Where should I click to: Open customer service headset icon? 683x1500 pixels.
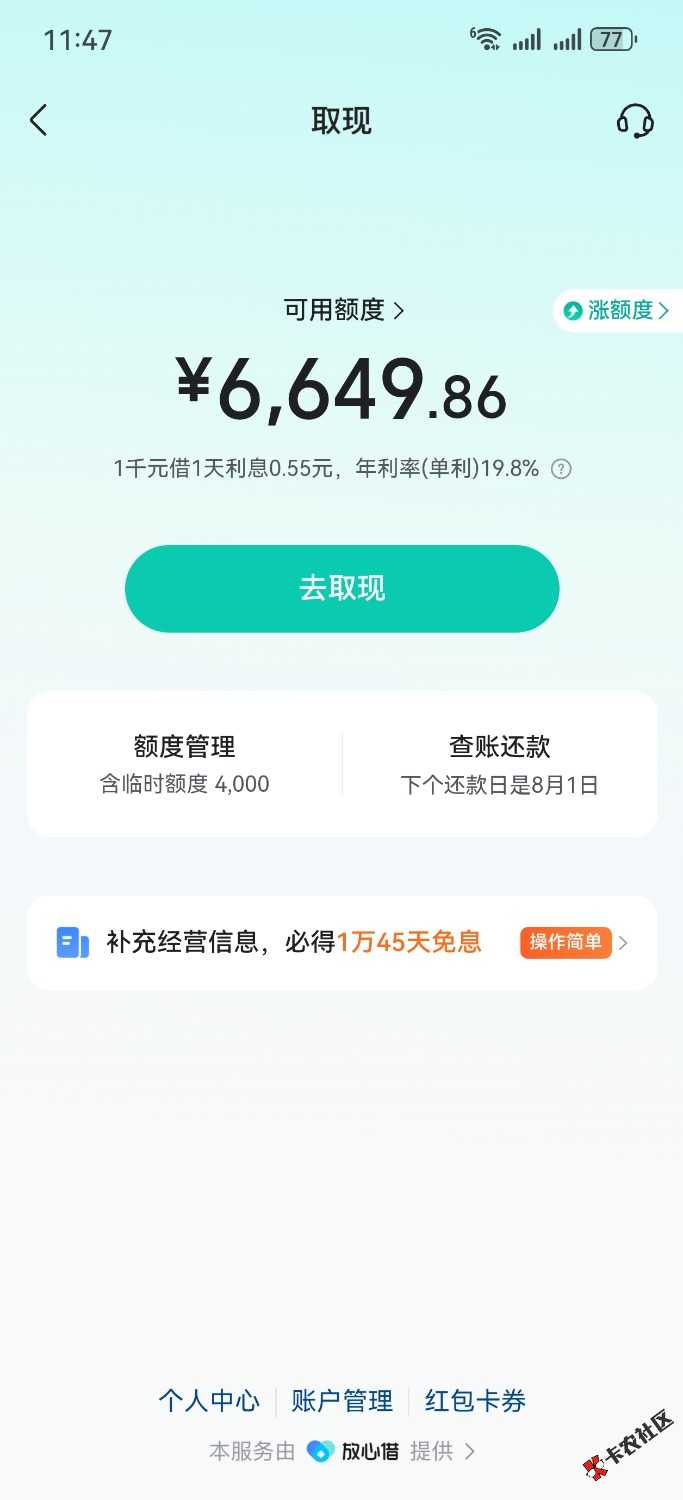tap(635, 121)
